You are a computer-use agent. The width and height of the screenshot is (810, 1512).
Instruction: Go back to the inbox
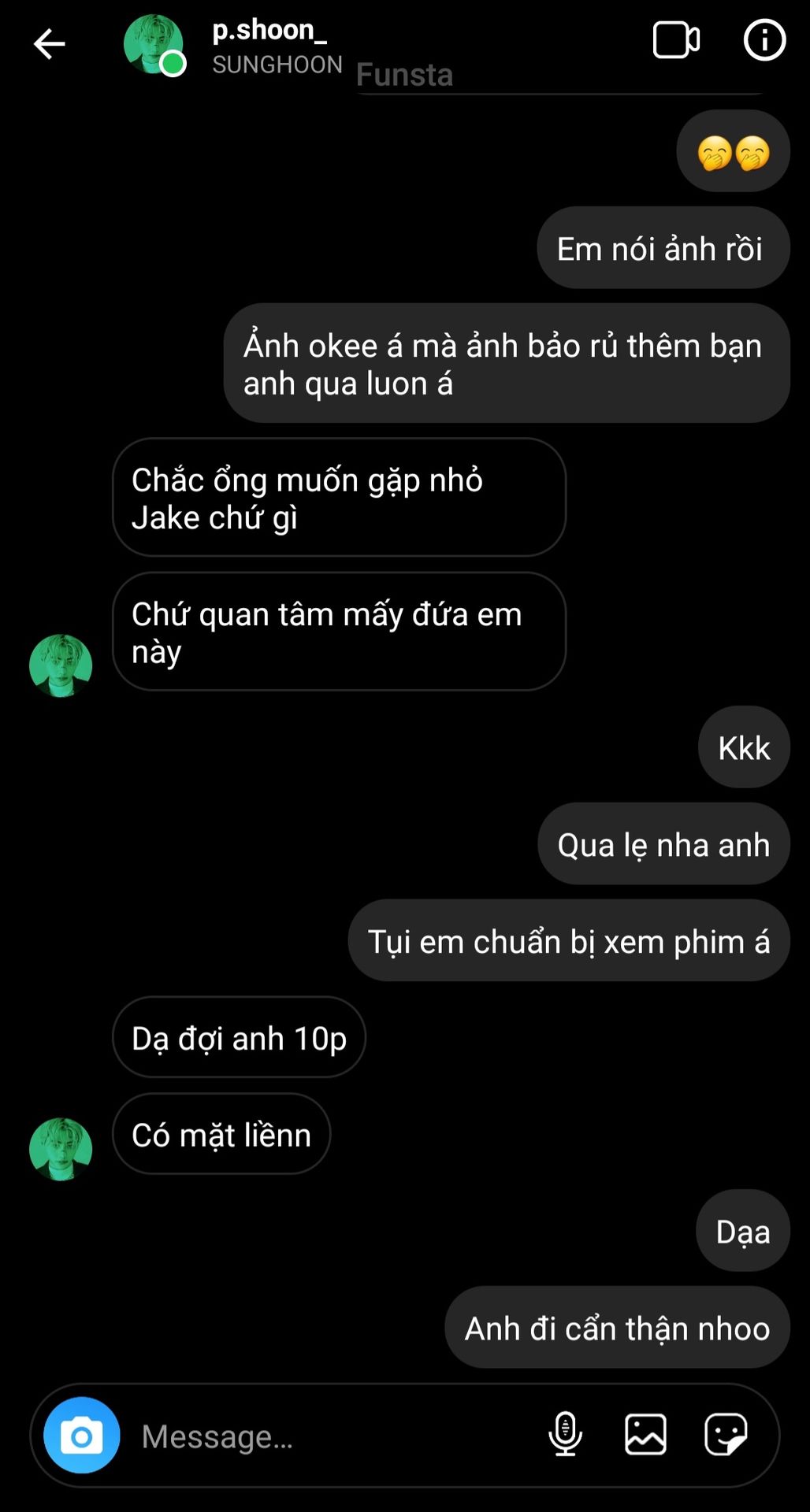tap(49, 44)
